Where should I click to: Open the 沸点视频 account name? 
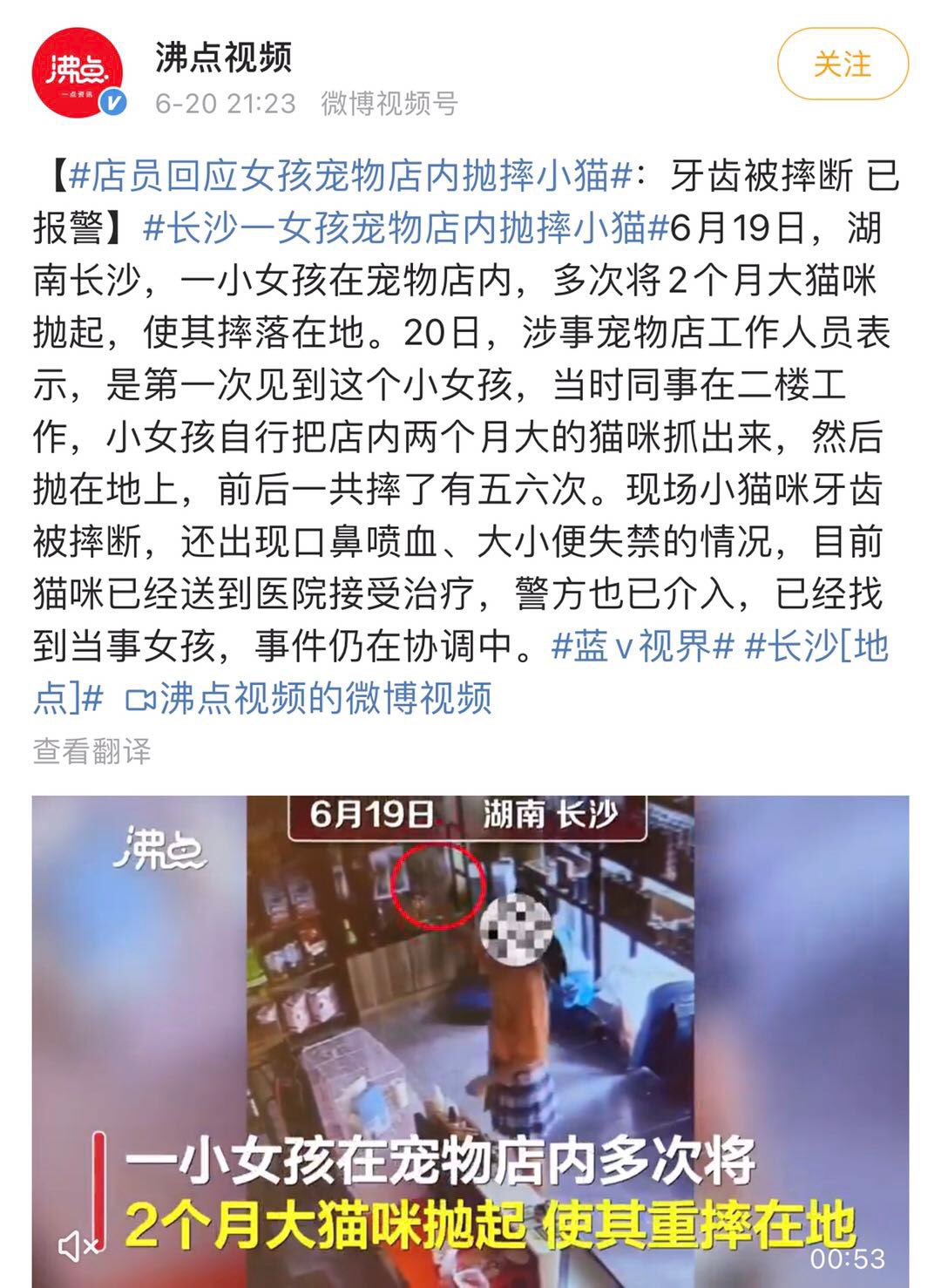(x=223, y=58)
